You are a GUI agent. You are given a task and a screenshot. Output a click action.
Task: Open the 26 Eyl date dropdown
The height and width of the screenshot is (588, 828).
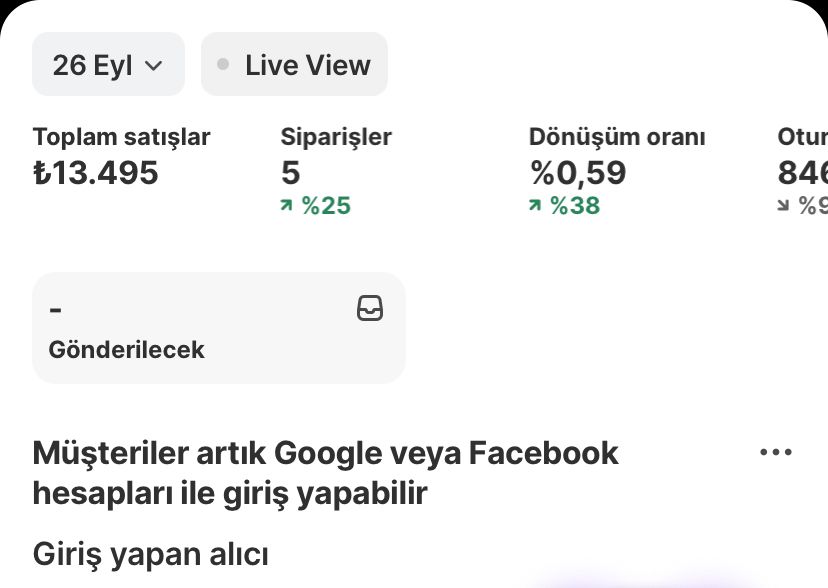coord(108,65)
